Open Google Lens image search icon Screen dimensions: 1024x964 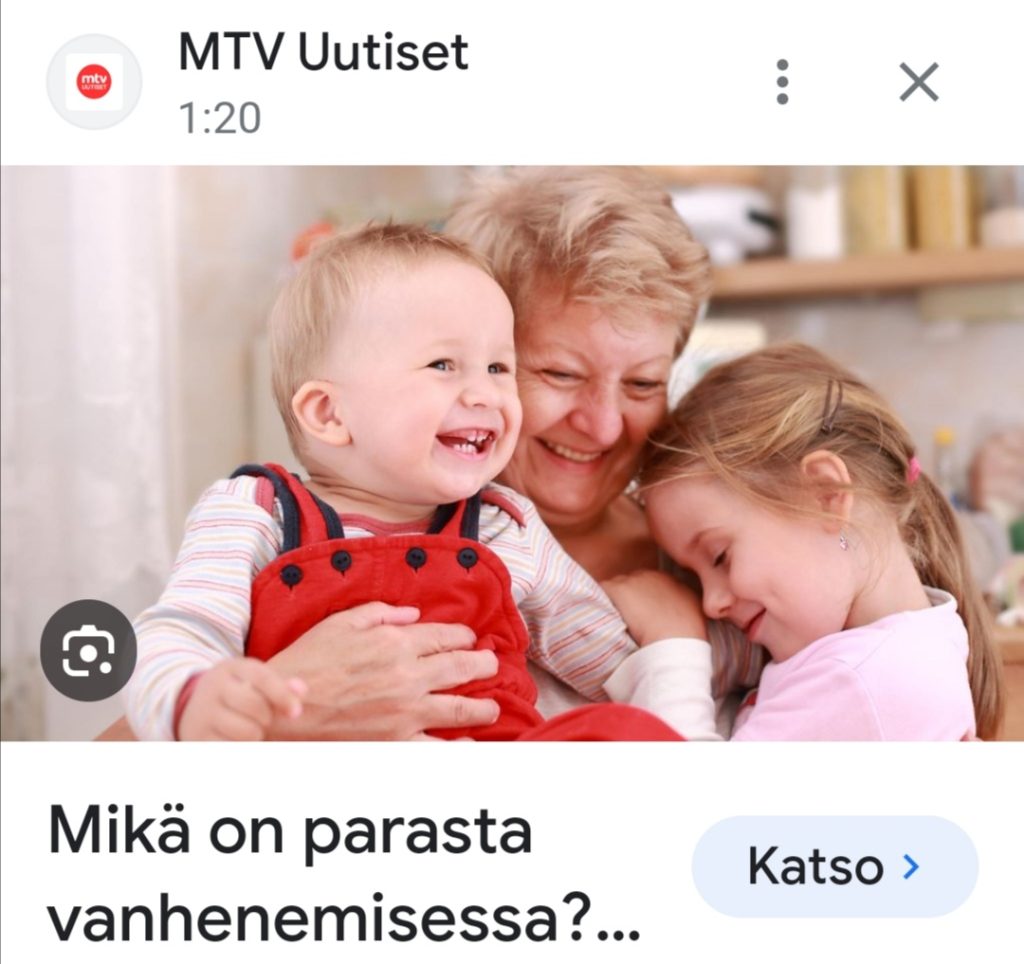pyautogui.click(x=88, y=650)
